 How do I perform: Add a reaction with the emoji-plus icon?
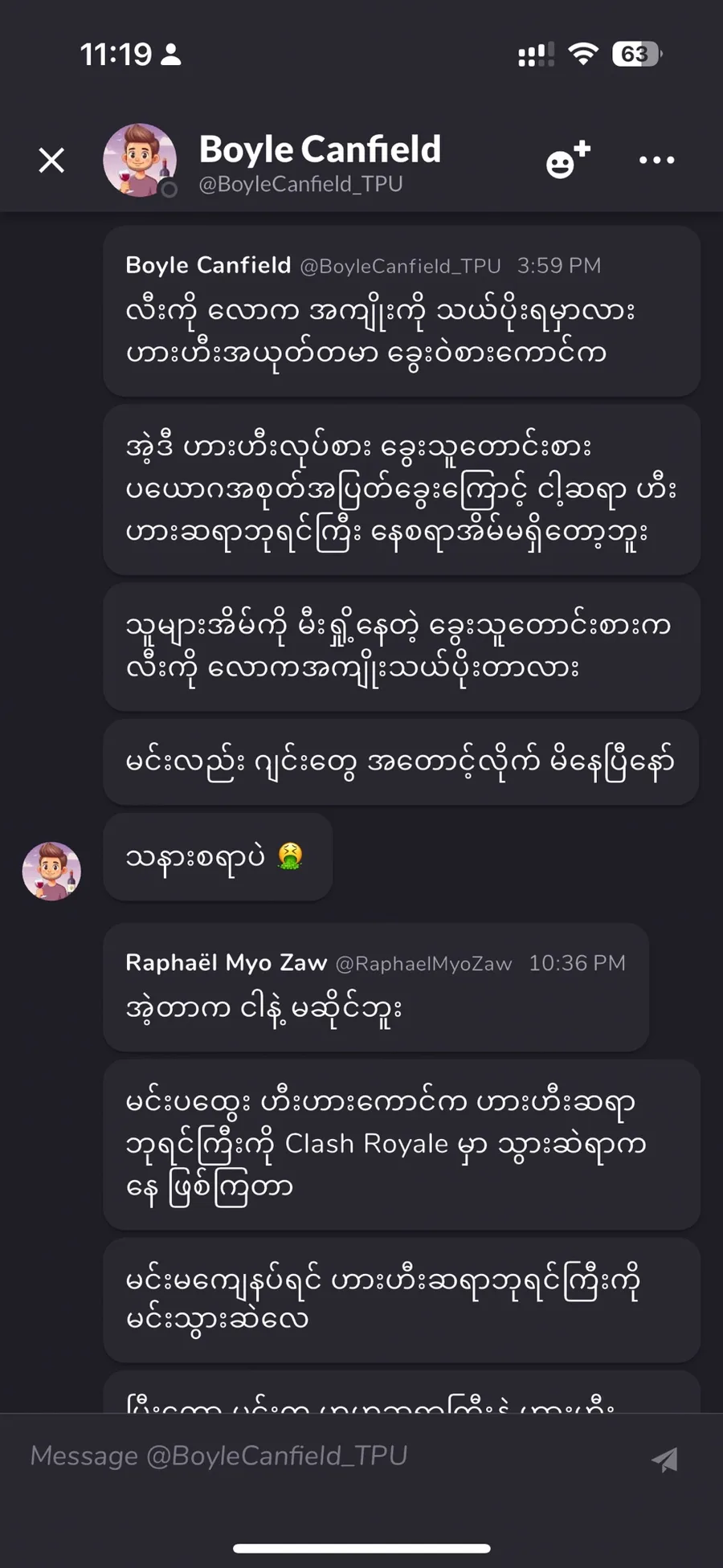tap(567, 160)
